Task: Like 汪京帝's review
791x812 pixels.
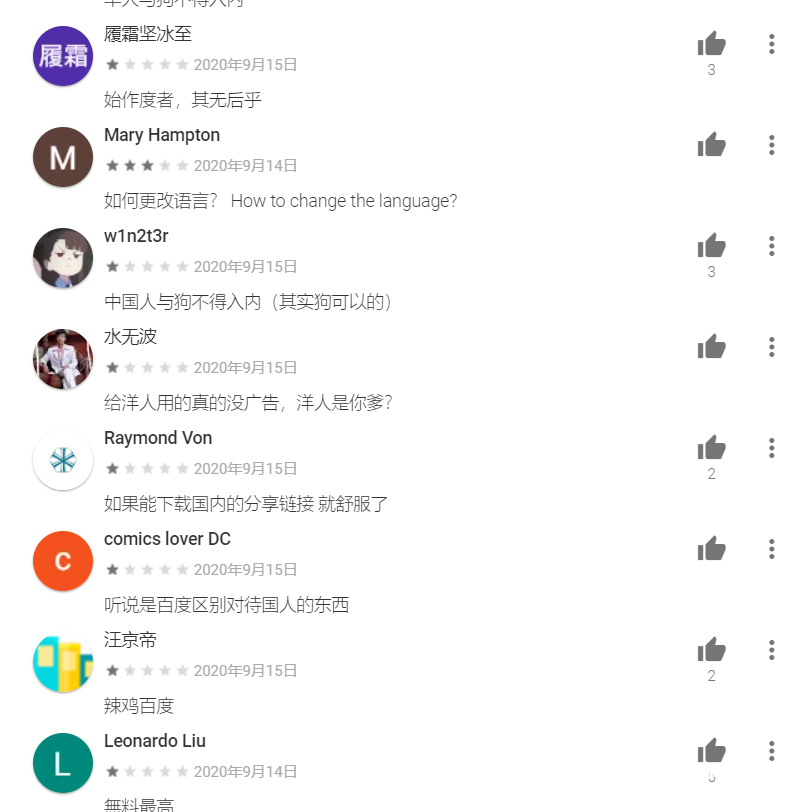Action: (711, 650)
